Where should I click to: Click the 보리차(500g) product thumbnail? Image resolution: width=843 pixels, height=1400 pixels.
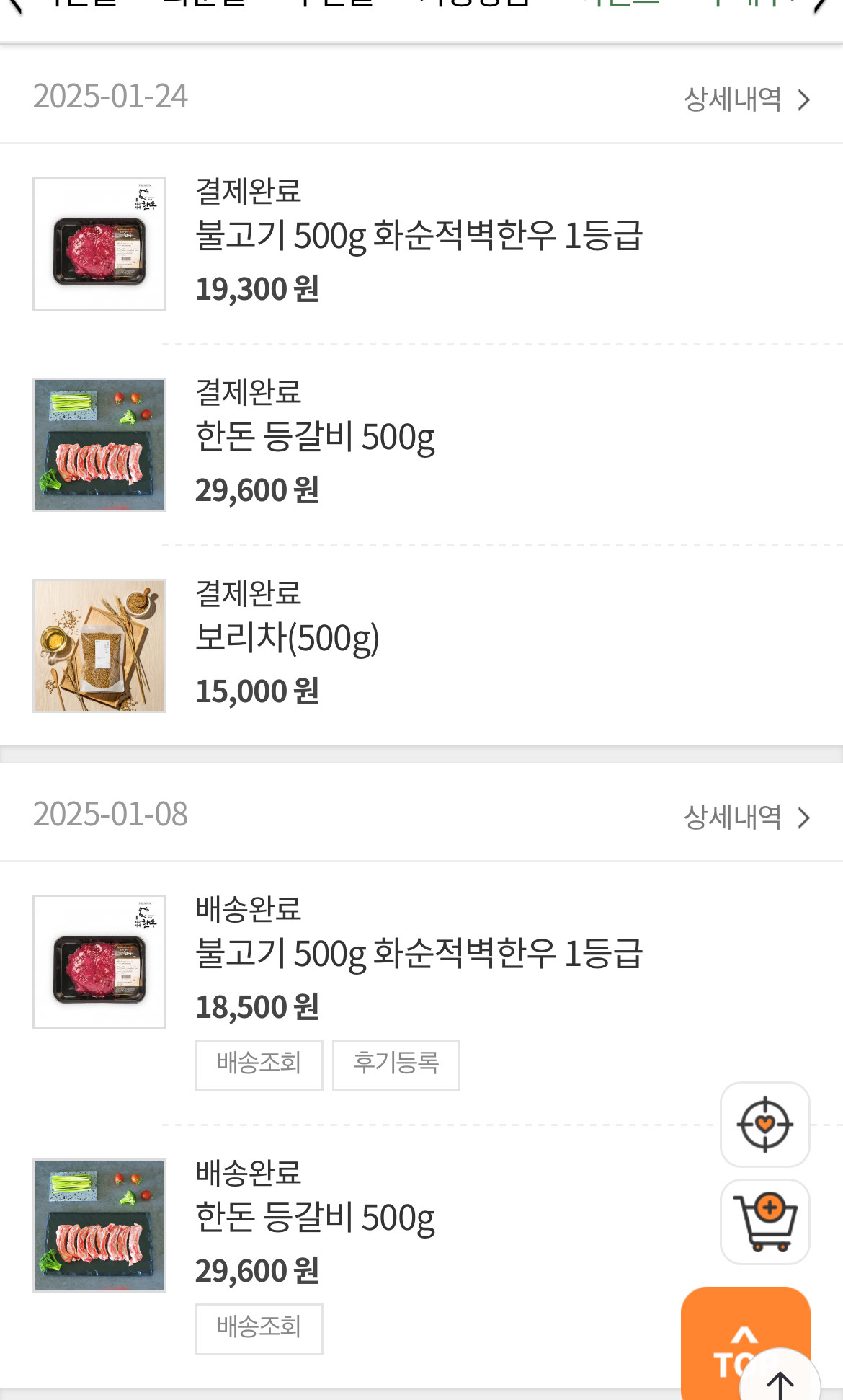click(99, 645)
